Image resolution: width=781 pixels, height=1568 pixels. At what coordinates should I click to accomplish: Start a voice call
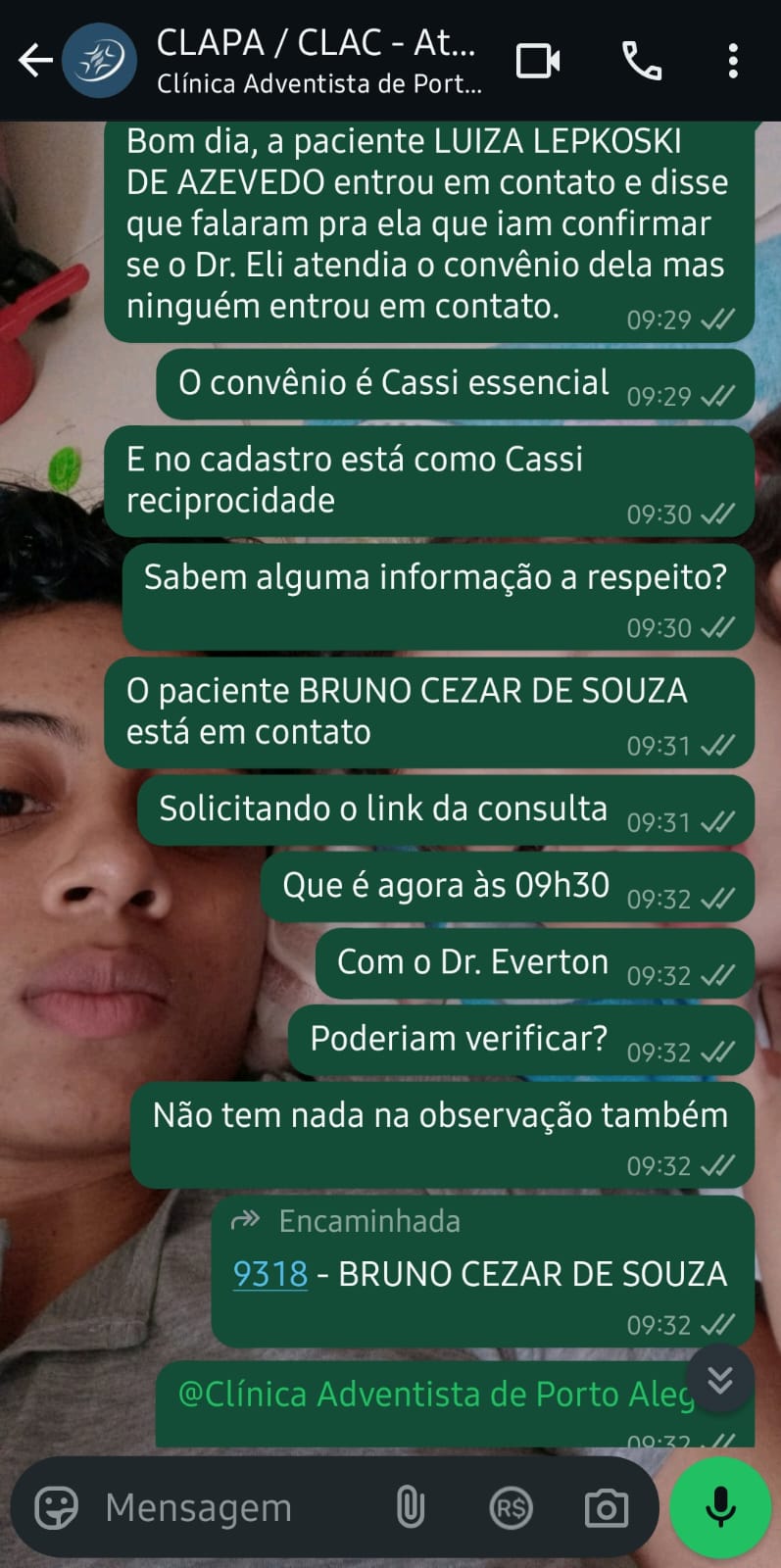[642, 61]
